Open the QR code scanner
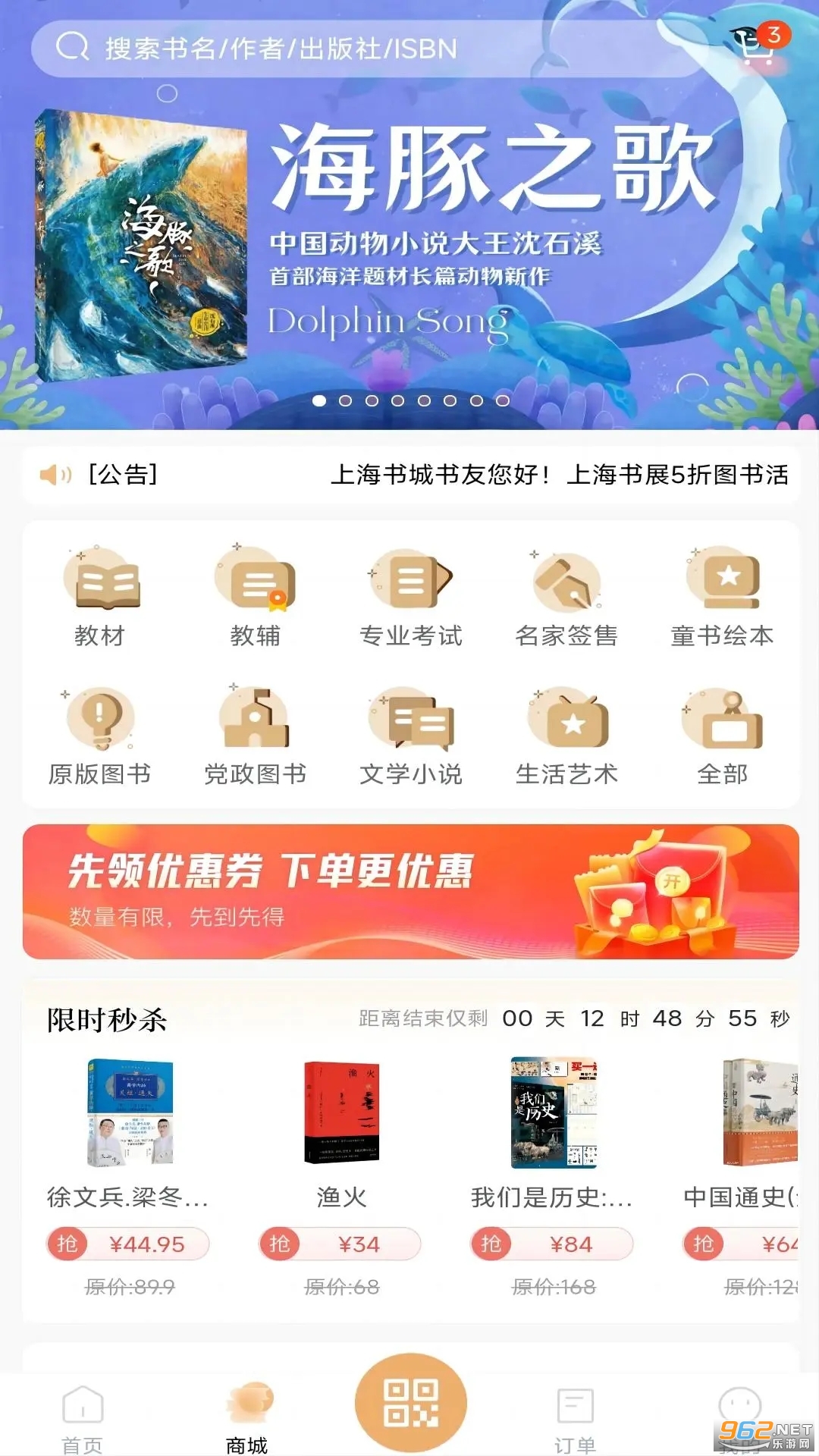 click(410, 1403)
